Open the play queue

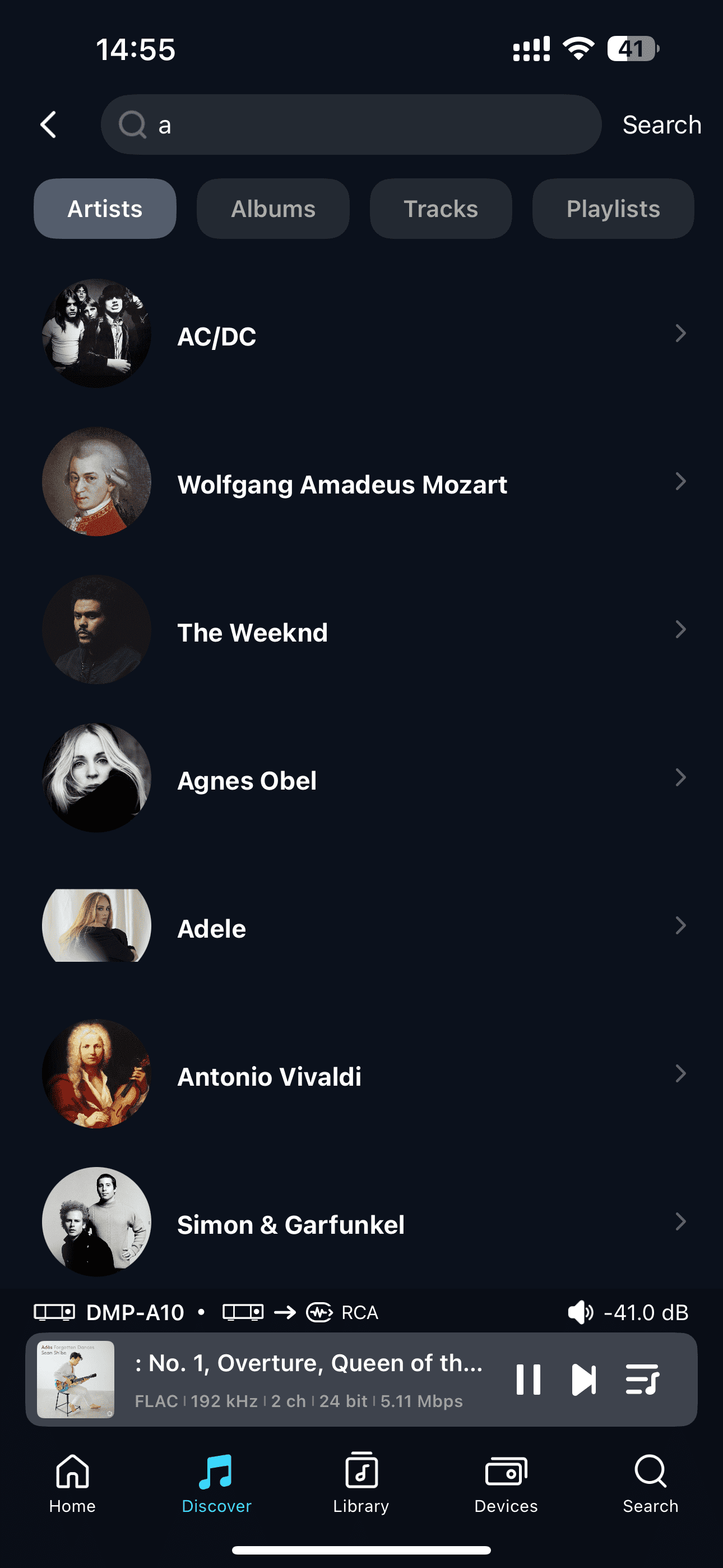point(642,1380)
